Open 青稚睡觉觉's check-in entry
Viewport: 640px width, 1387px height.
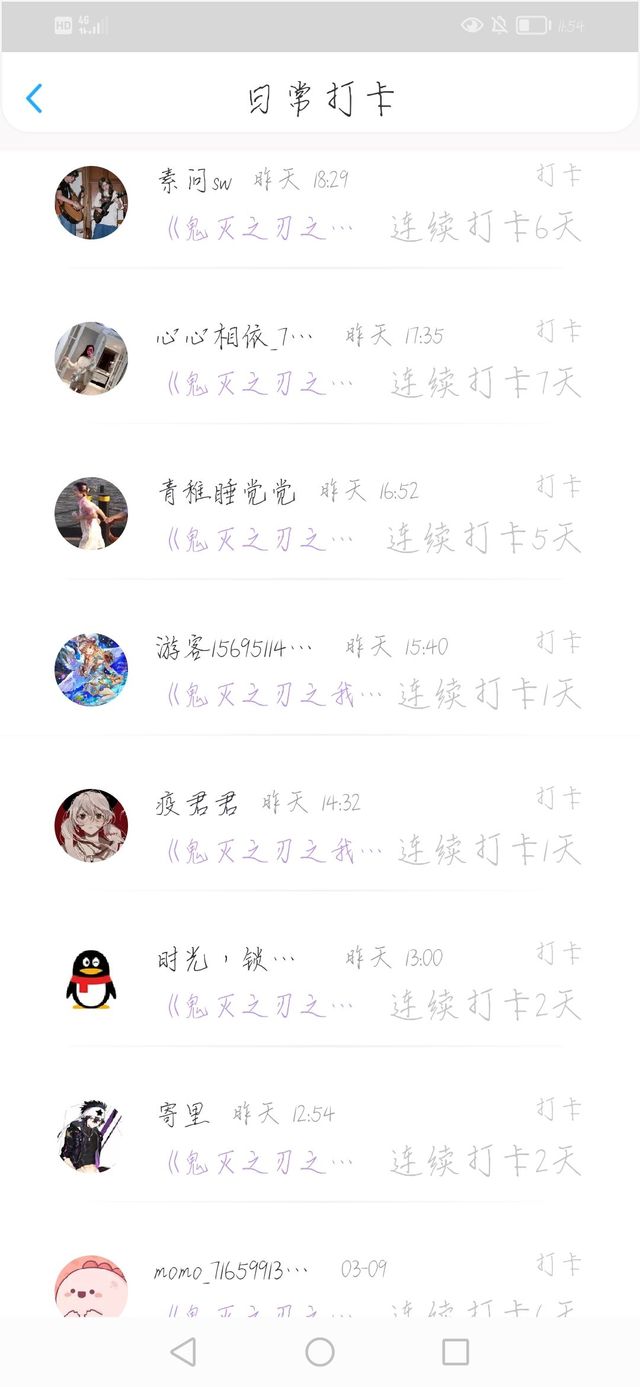pyautogui.click(x=320, y=513)
